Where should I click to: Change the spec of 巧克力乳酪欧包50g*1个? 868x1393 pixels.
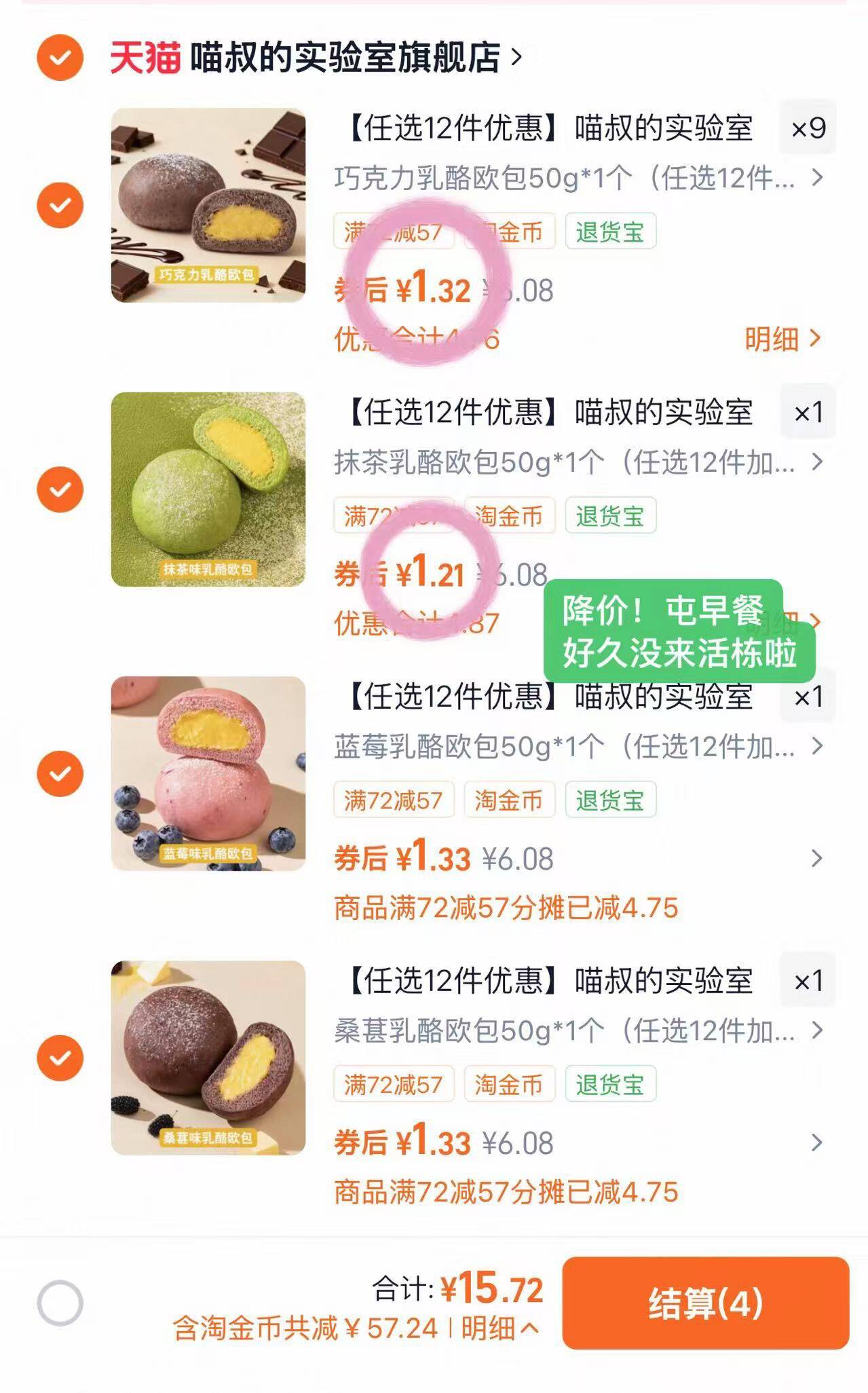[x=577, y=179]
